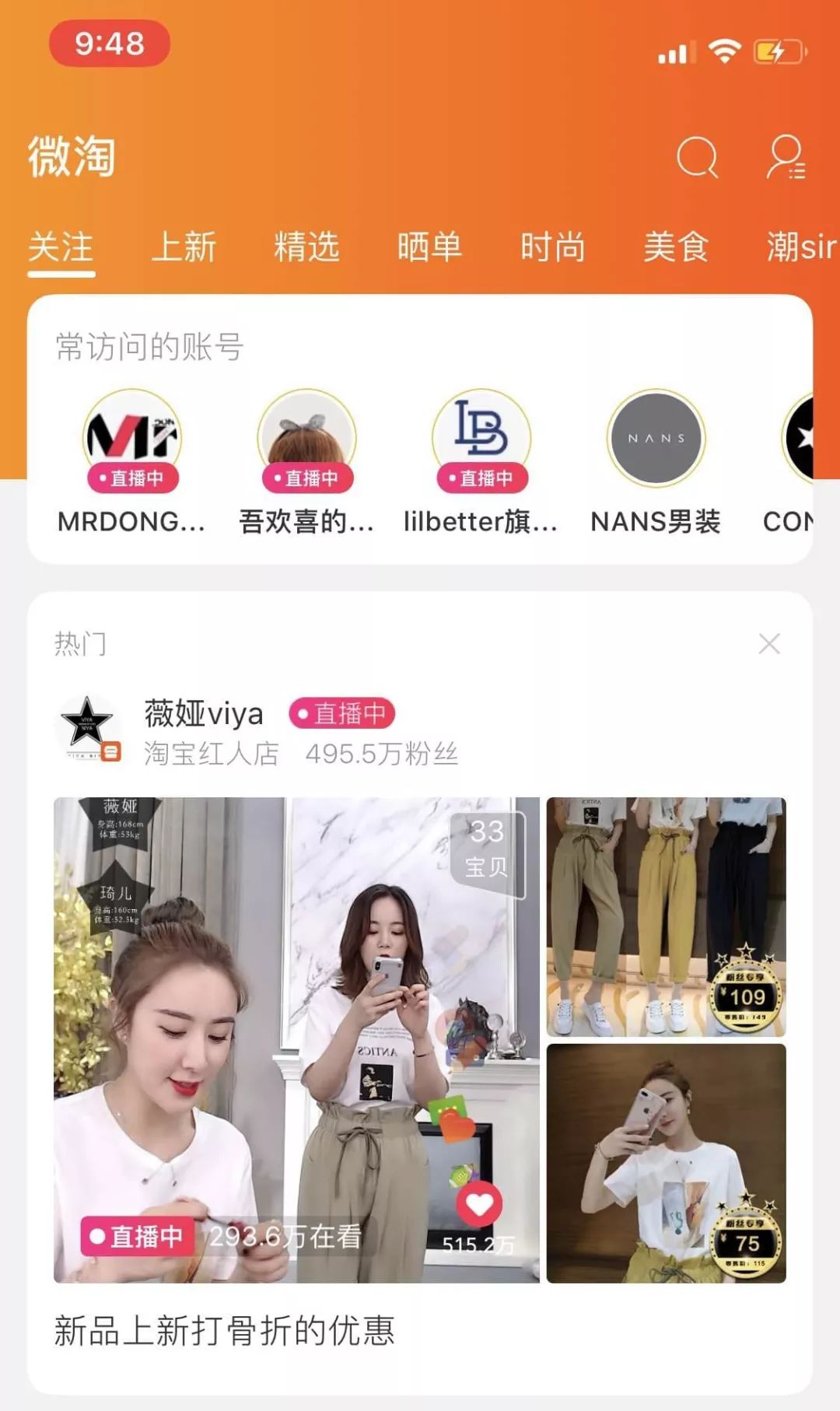Like the live stream with the heart

pos(479,1204)
